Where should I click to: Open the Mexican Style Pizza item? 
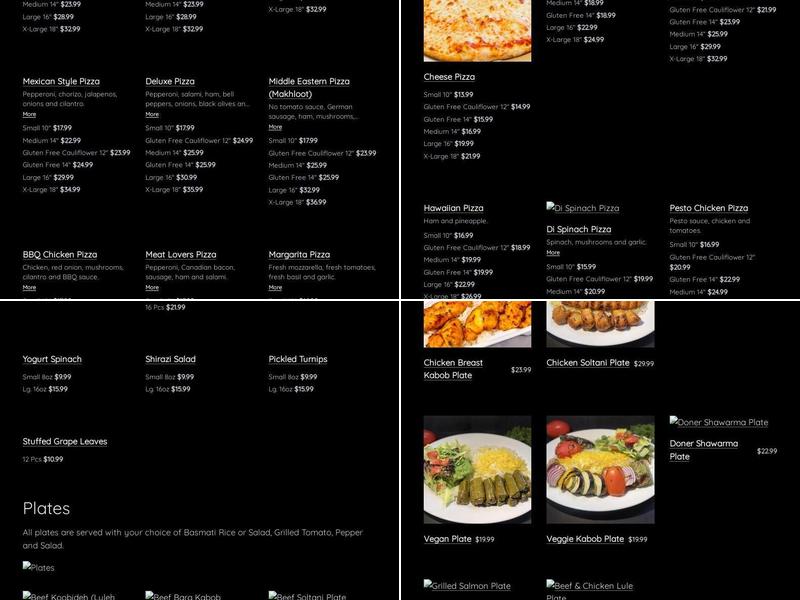point(61,81)
